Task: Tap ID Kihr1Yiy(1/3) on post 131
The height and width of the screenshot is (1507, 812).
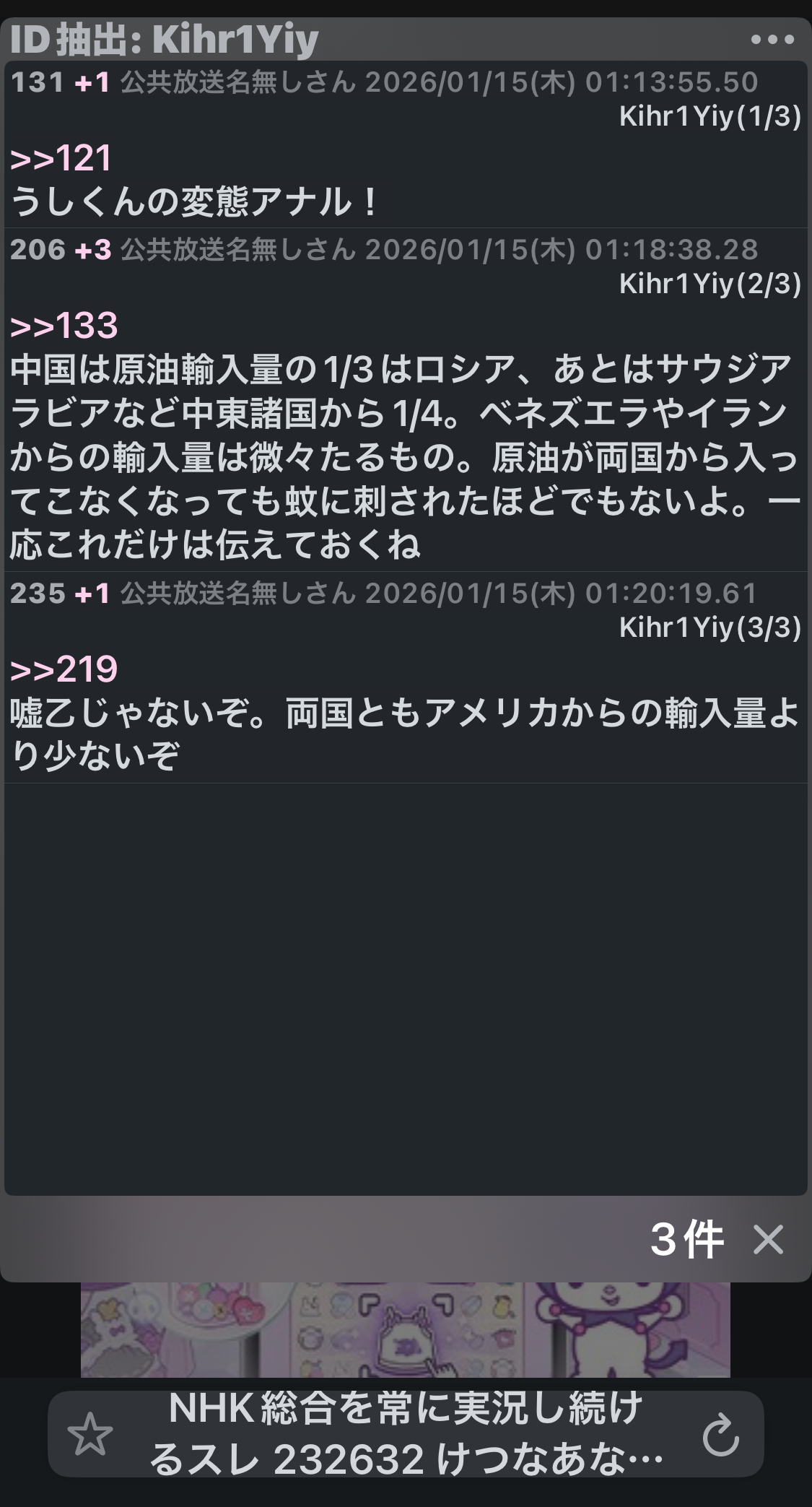Action: click(x=710, y=117)
